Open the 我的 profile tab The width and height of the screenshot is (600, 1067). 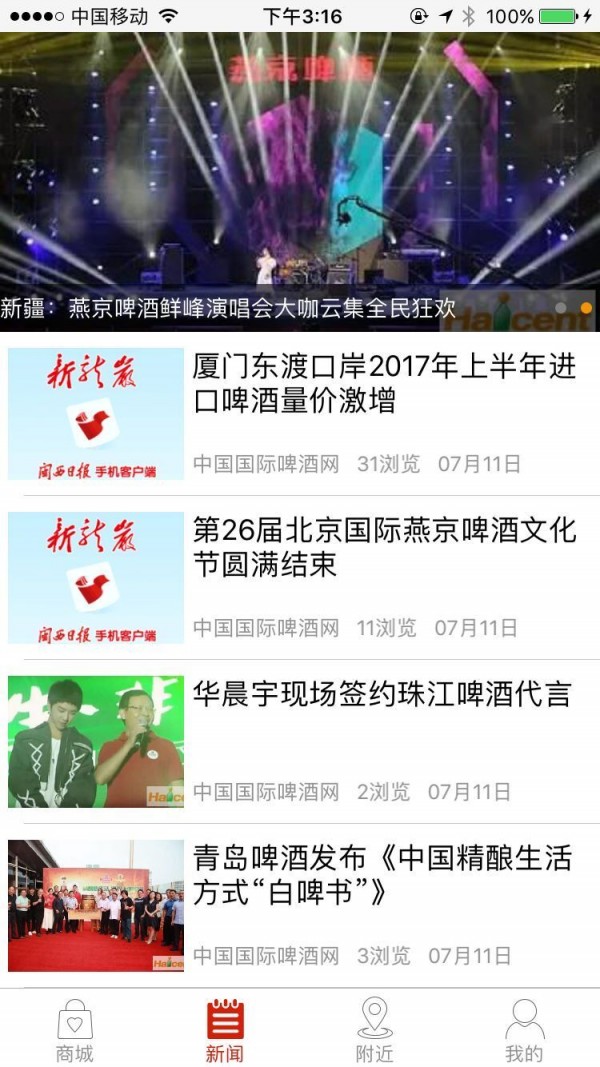click(x=524, y=1029)
